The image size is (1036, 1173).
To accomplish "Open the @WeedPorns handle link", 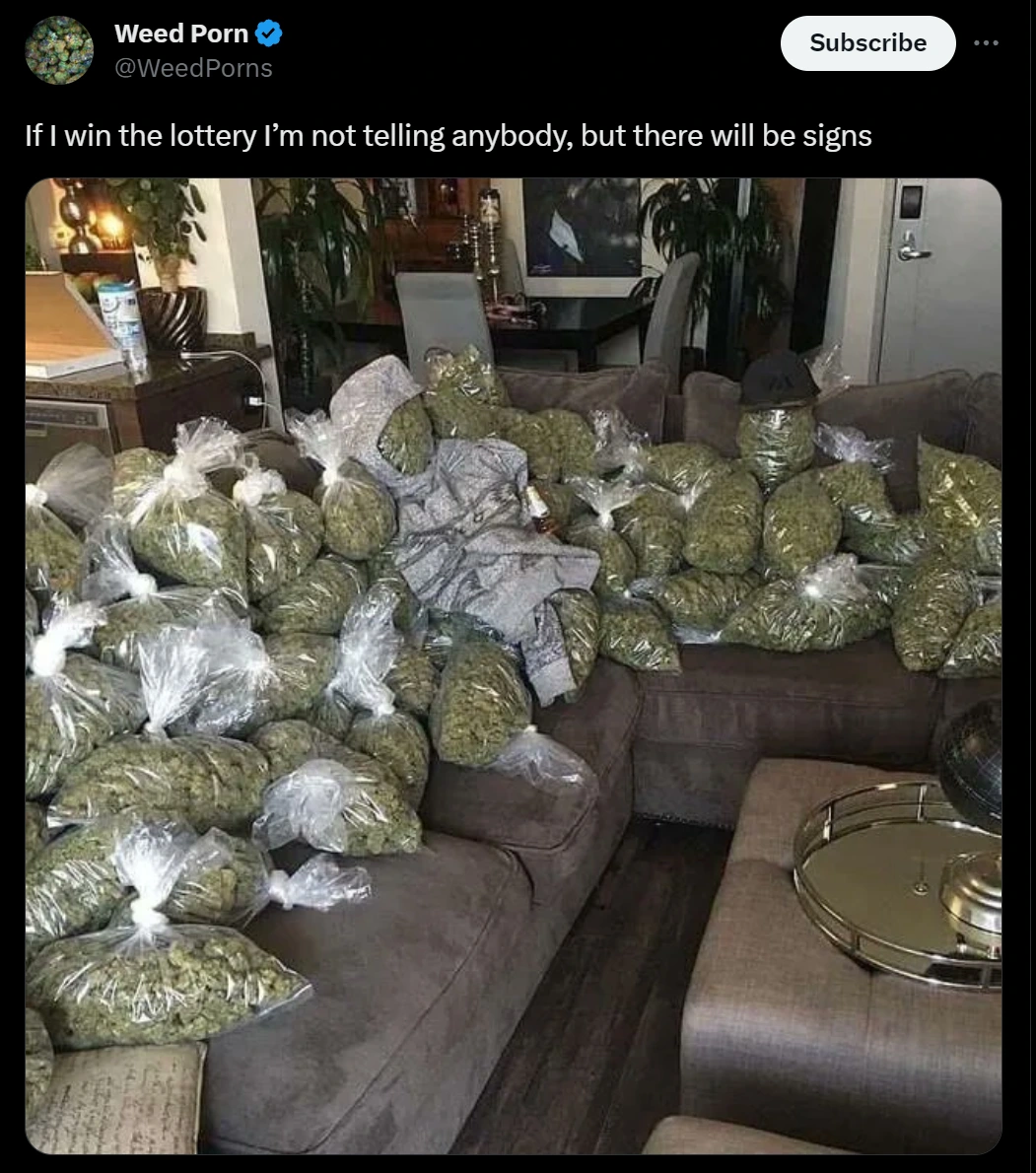I will point(193,68).
